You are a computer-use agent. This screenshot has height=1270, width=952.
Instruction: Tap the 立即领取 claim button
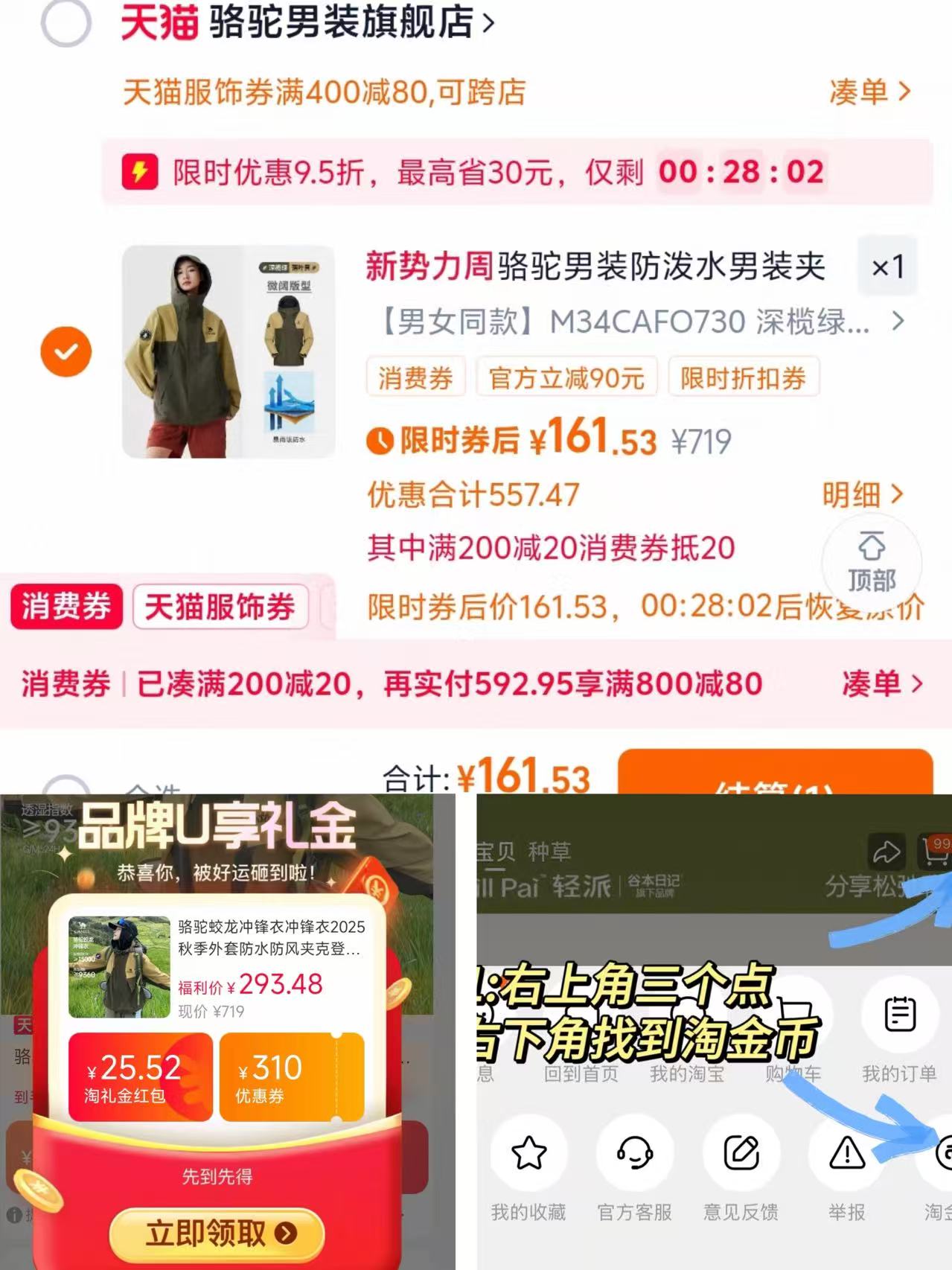click(x=216, y=1231)
